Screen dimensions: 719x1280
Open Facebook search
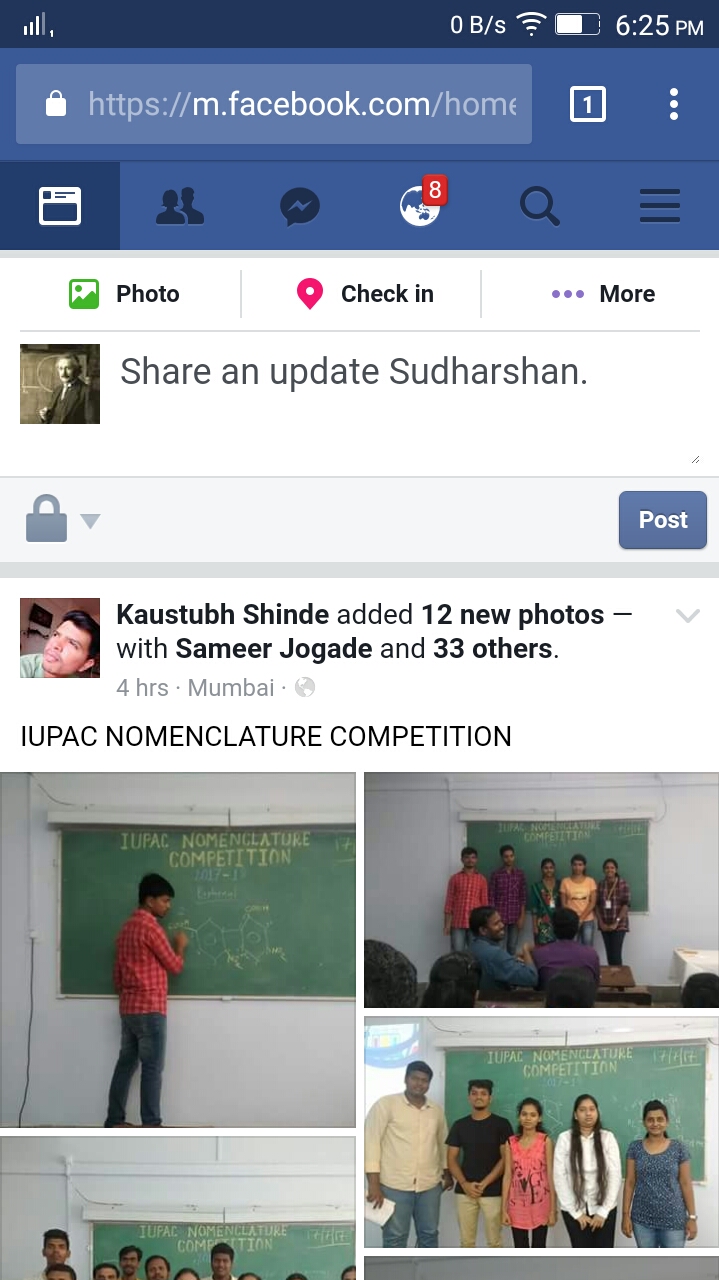click(x=539, y=207)
